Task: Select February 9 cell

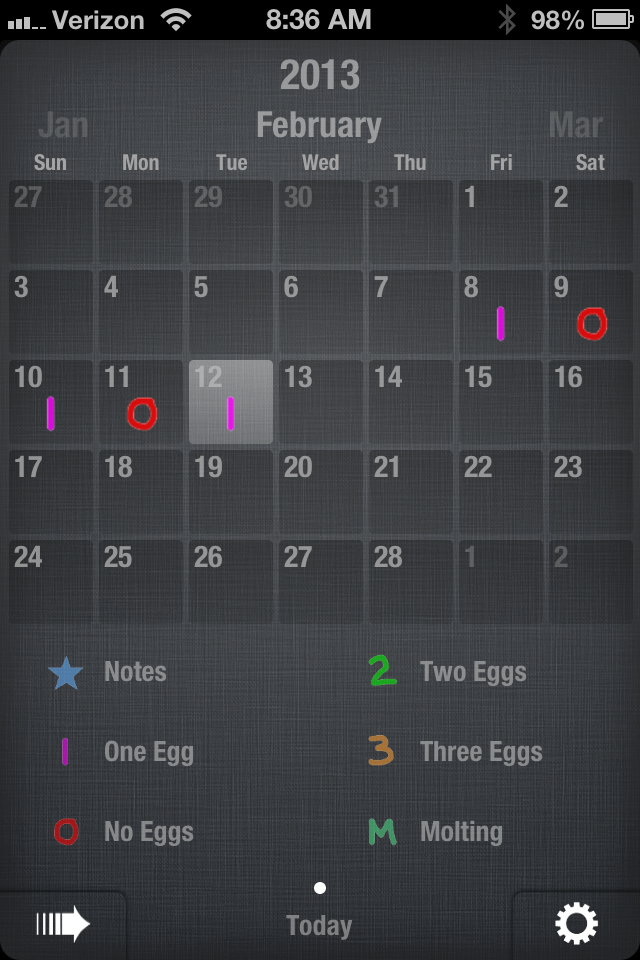Action: pyautogui.click(x=590, y=311)
